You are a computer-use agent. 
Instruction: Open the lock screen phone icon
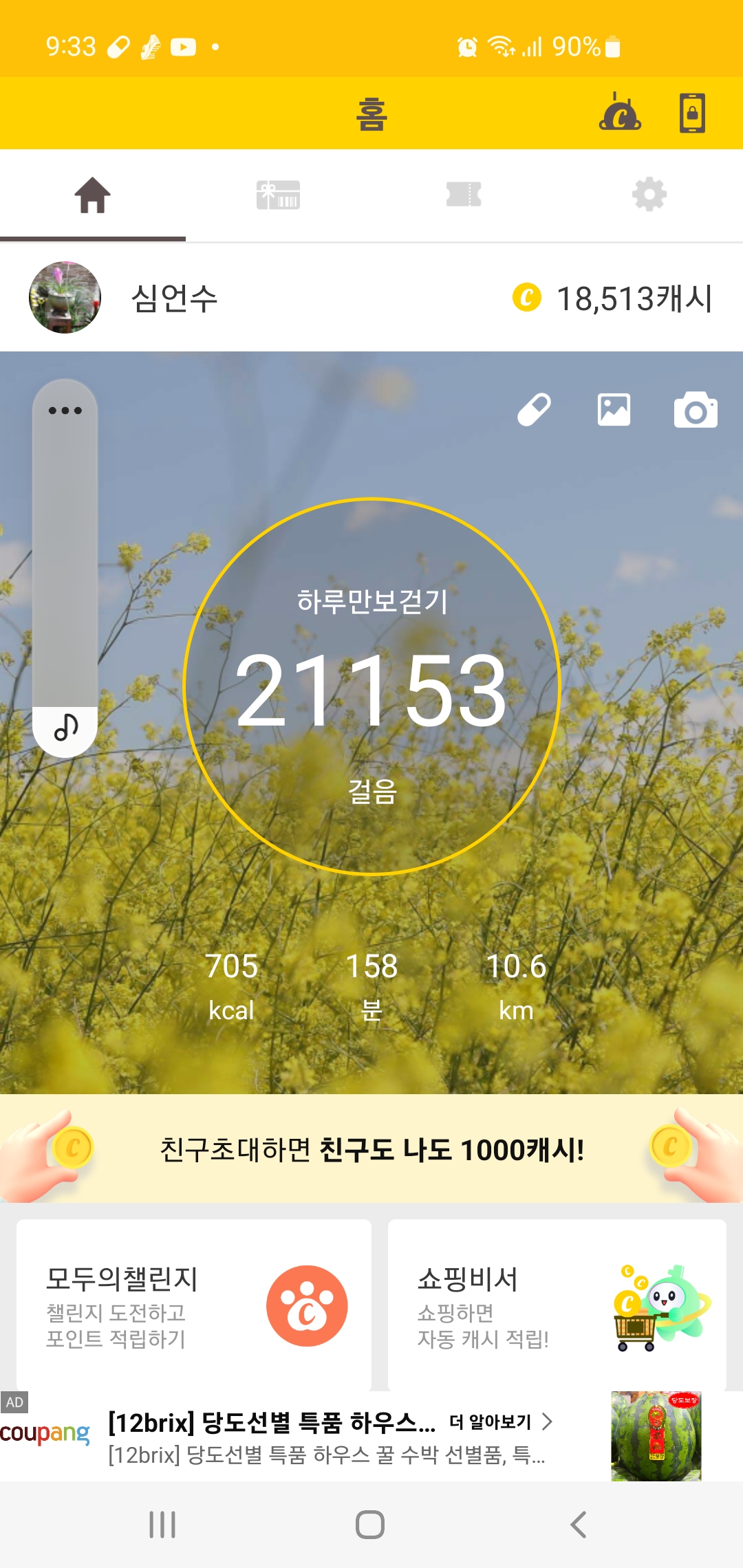click(692, 113)
